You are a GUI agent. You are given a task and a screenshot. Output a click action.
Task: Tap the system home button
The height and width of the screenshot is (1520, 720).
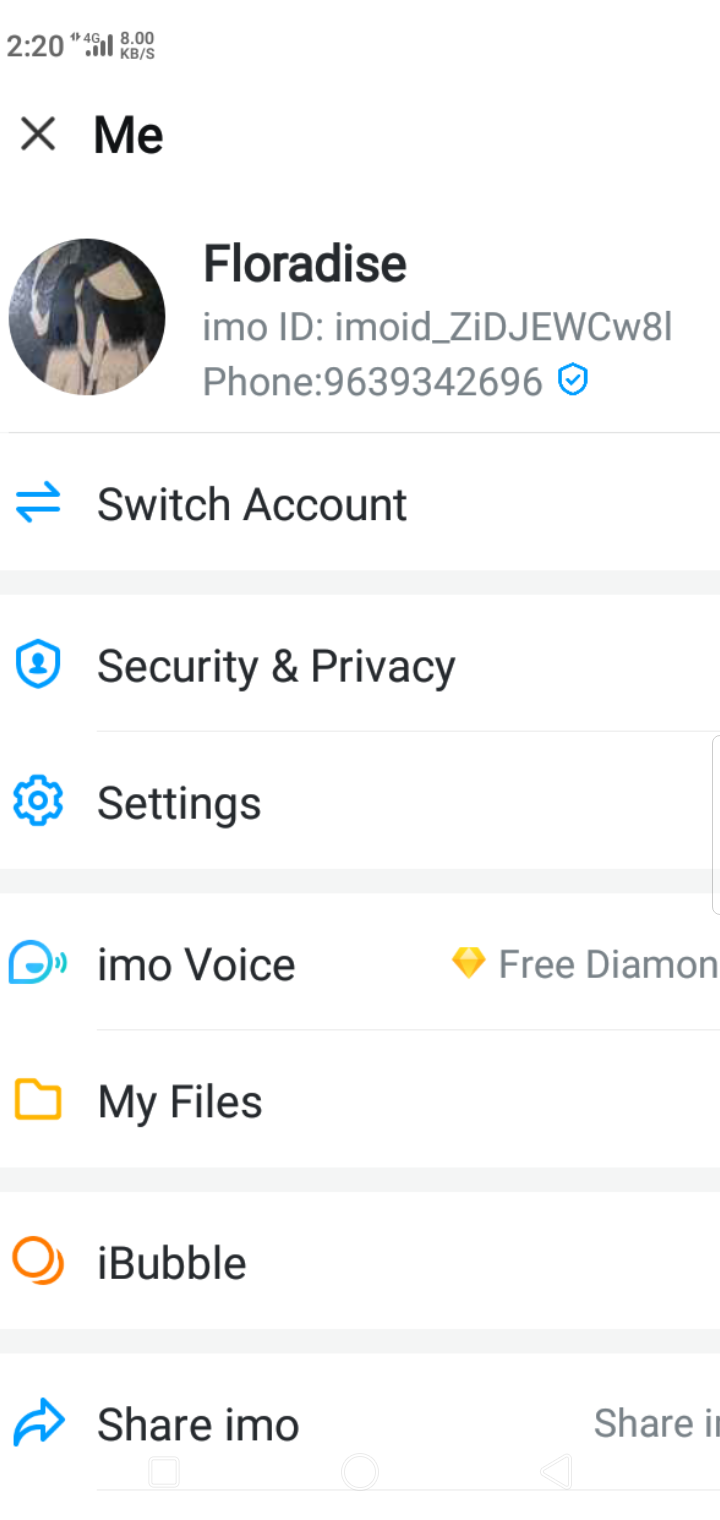(360, 1472)
